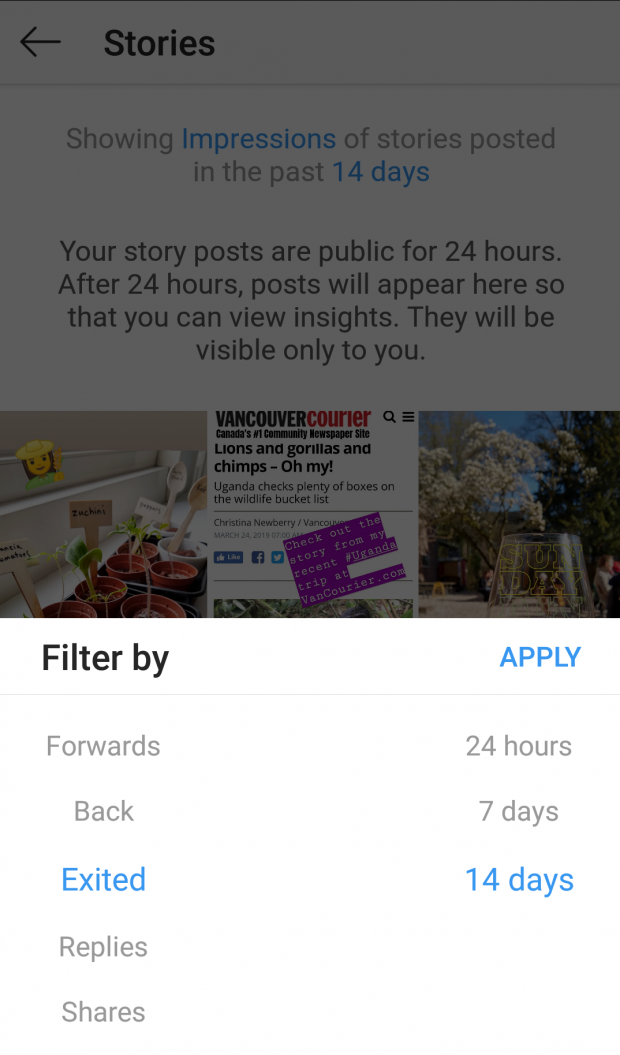This screenshot has width=620, height=1055.
Task: Set time range to 7 days
Action: click(518, 812)
